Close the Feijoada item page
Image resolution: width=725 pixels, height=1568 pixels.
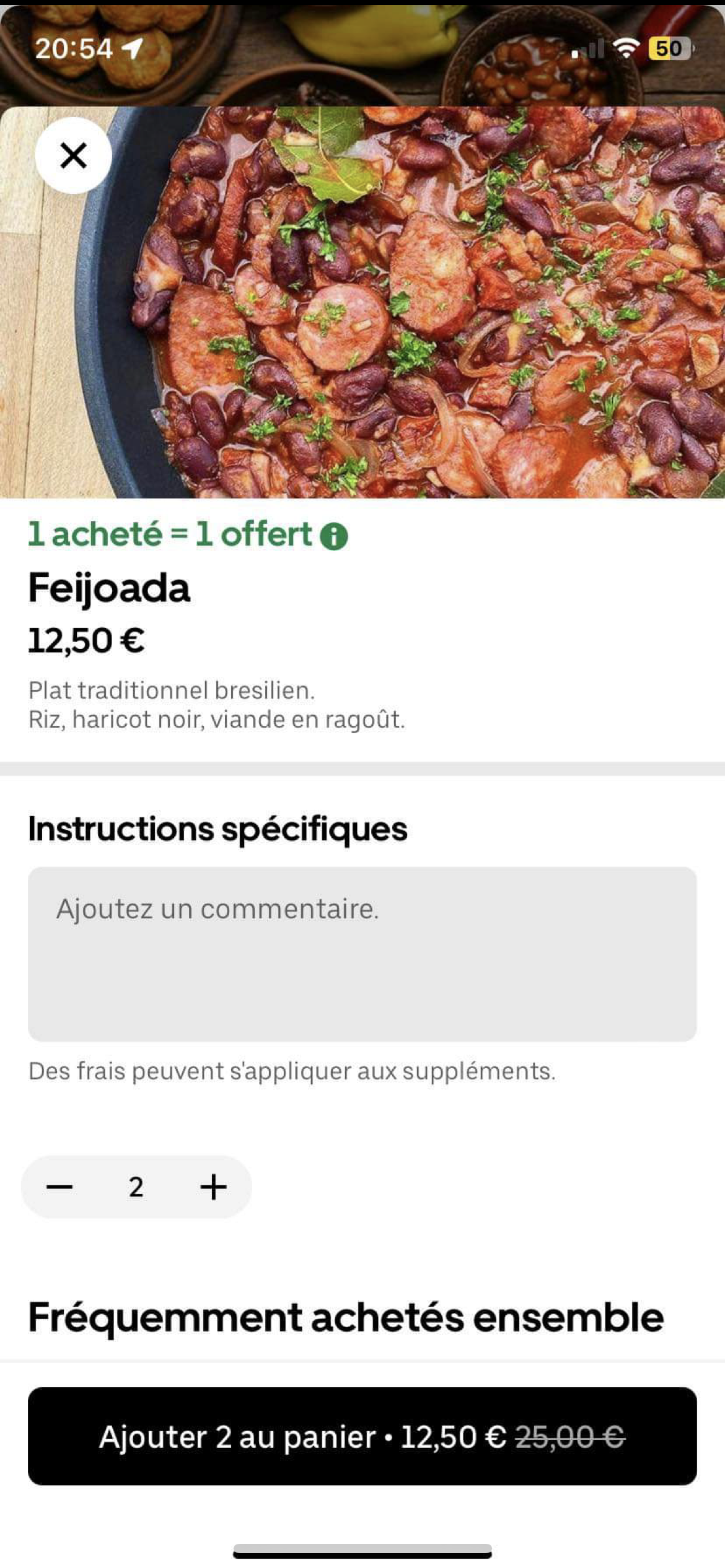click(73, 155)
